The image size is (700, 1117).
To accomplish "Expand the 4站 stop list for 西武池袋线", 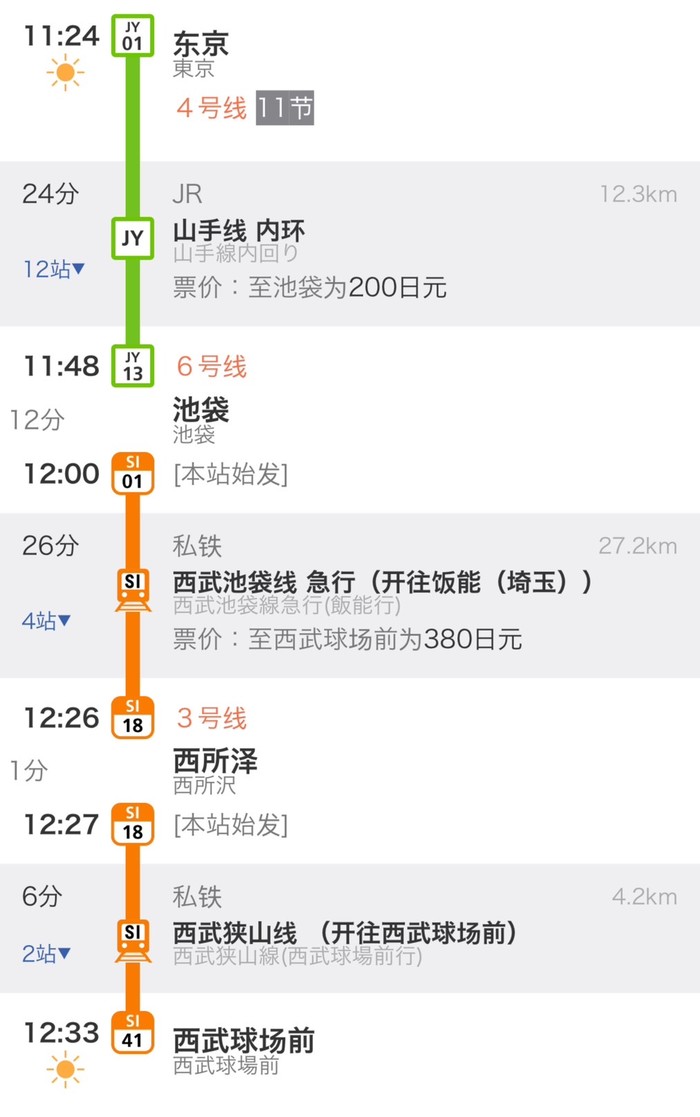I will [46, 621].
